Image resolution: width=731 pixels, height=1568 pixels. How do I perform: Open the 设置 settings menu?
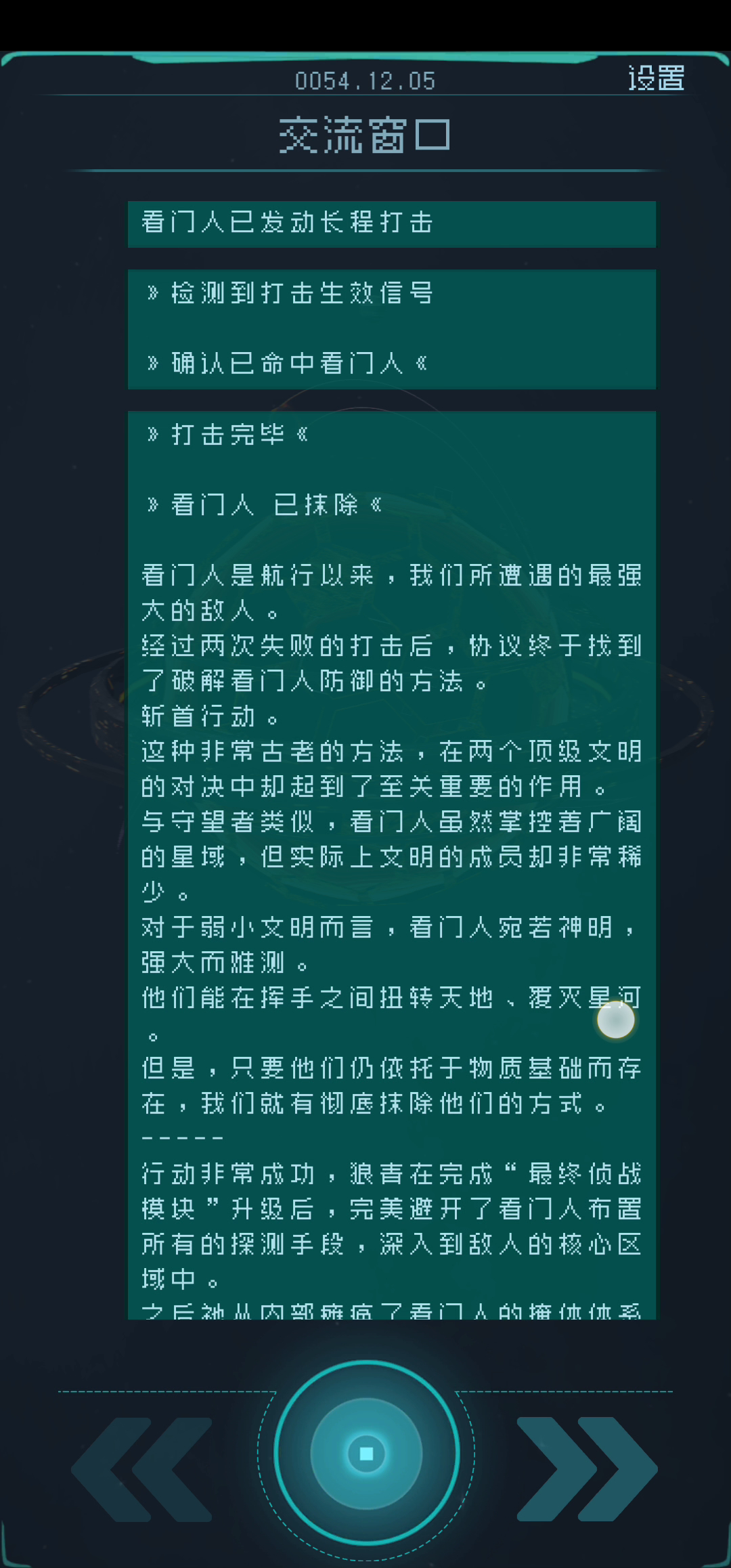(x=656, y=78)
